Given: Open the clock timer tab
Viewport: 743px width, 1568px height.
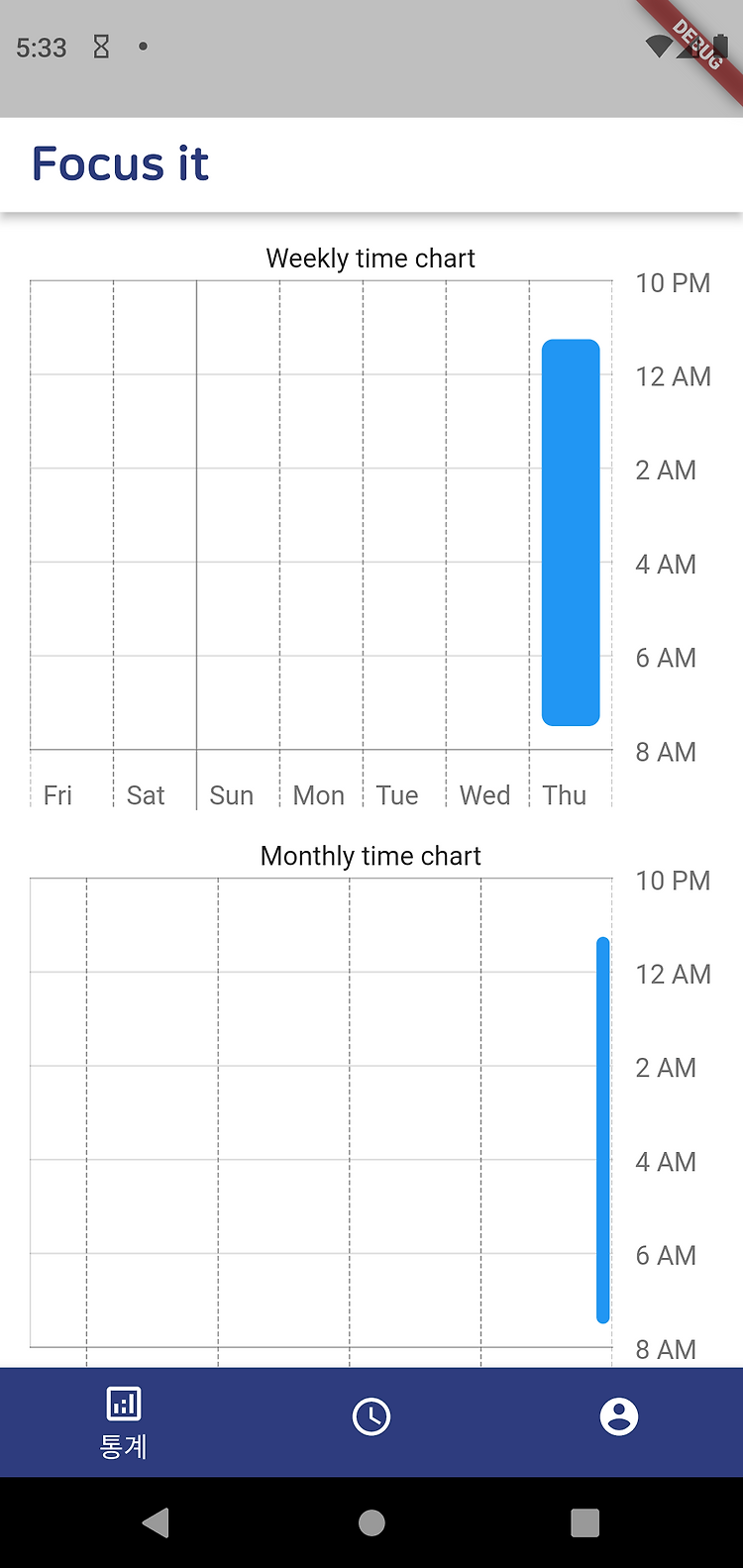Looking at the screenshot, I should pos(371,1416).
